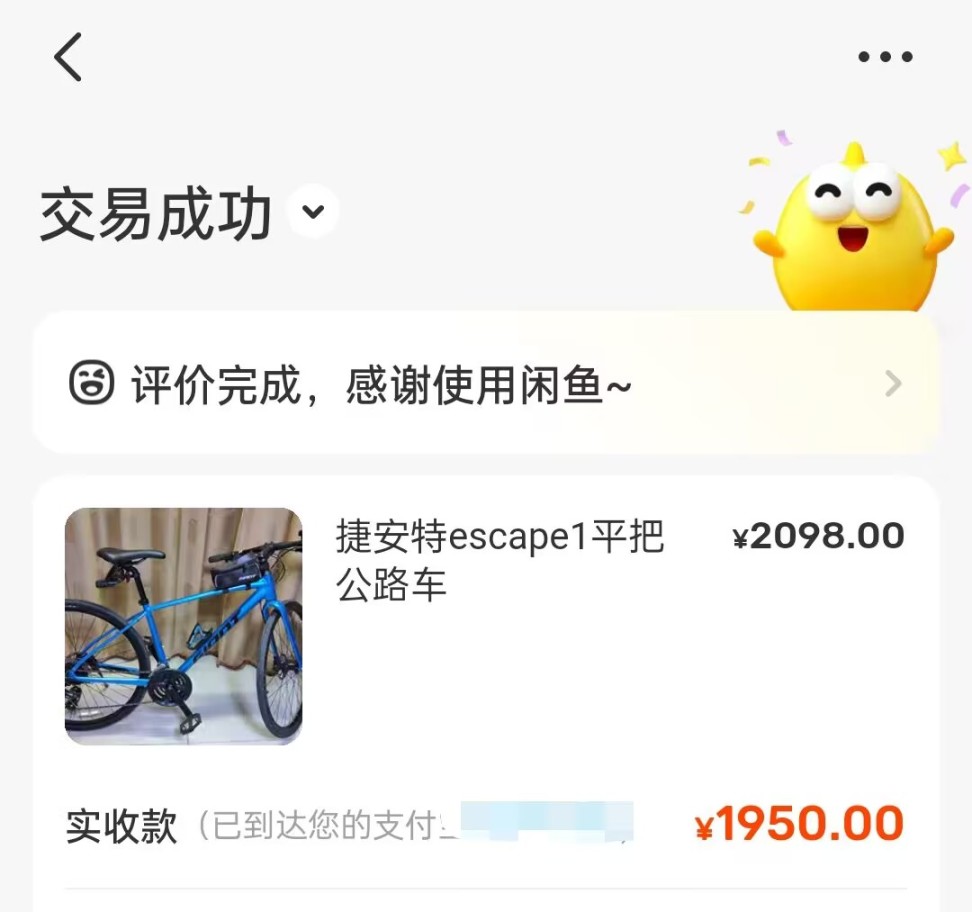Open the 评价完成 review row
Viewport: 972px width, 912px height.
point(486,384)
